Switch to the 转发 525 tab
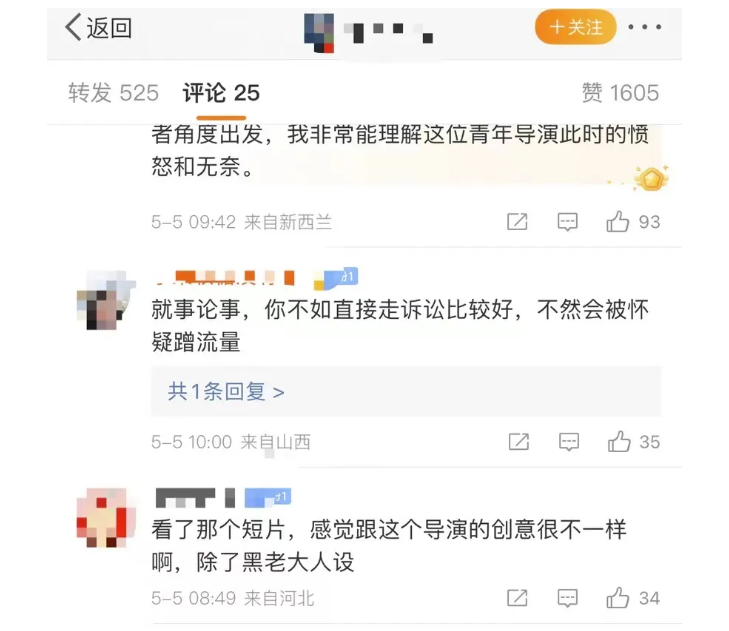 pyautogui.click(x=113, y=93)
